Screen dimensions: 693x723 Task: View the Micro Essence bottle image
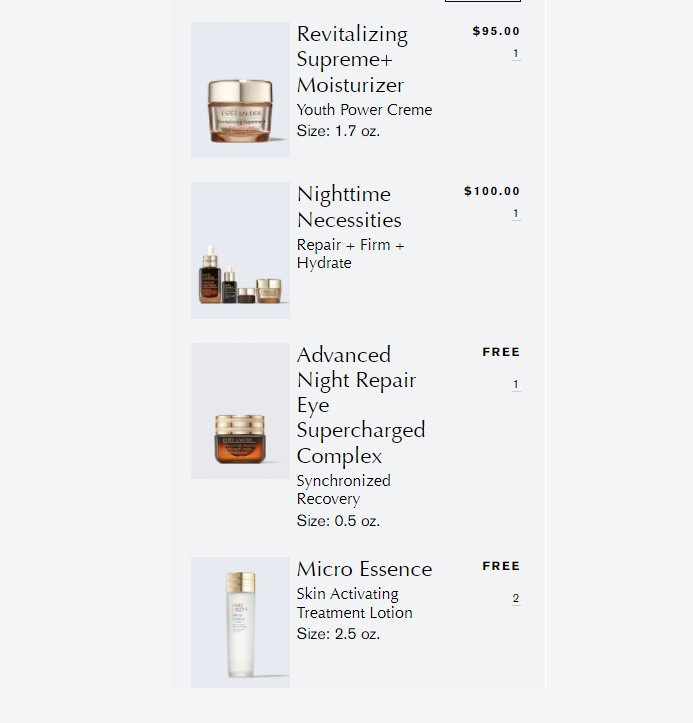point(240,622)
